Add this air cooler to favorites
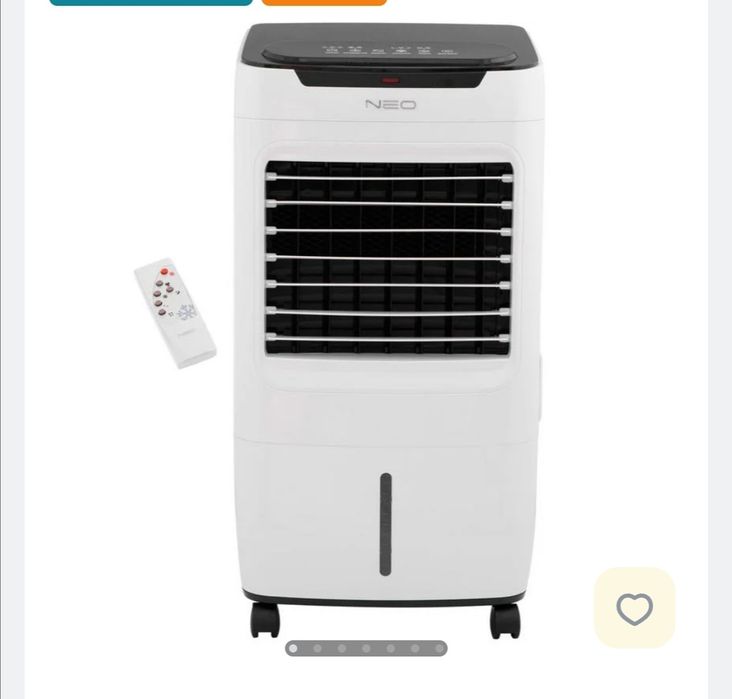This screenshot has height=699, width=732. click(x=634, y=608)
